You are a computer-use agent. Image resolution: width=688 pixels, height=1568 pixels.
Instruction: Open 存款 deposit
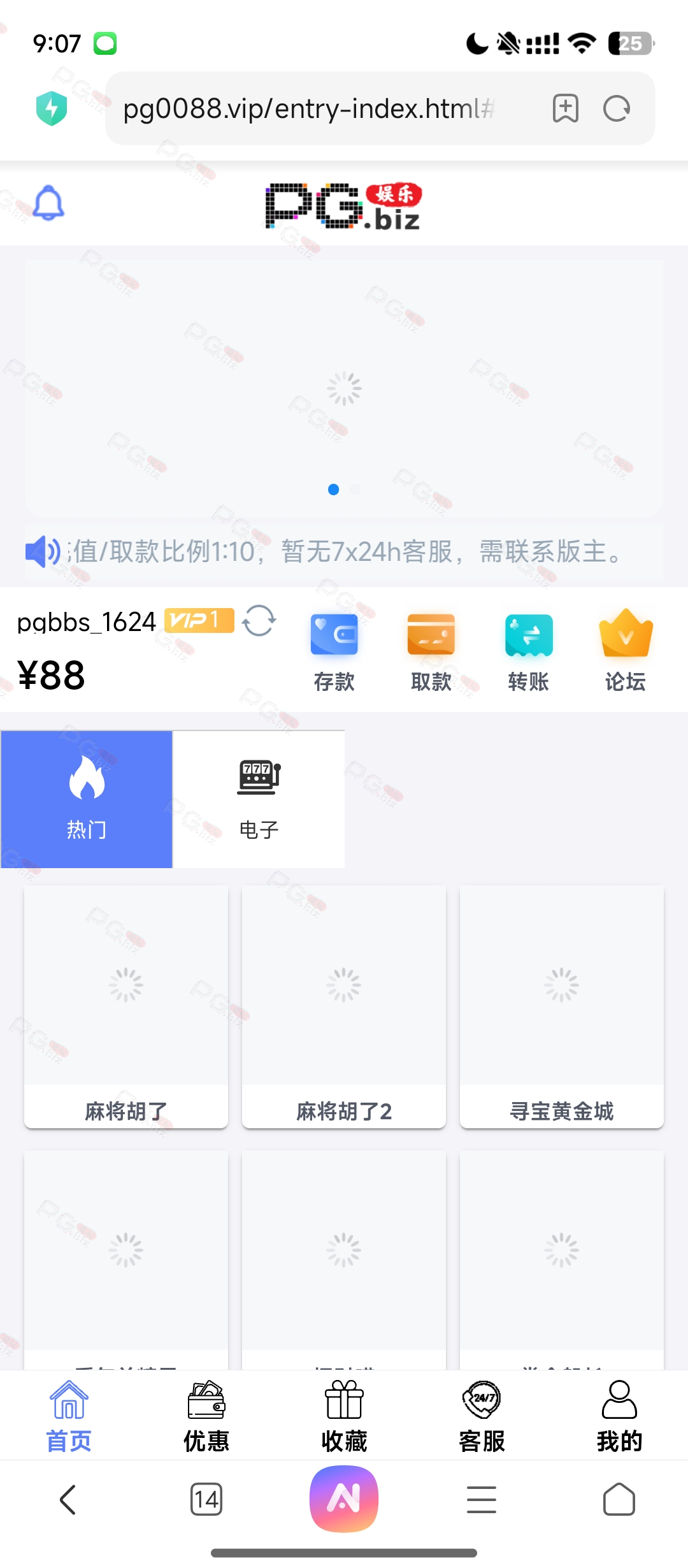[334, 653]
